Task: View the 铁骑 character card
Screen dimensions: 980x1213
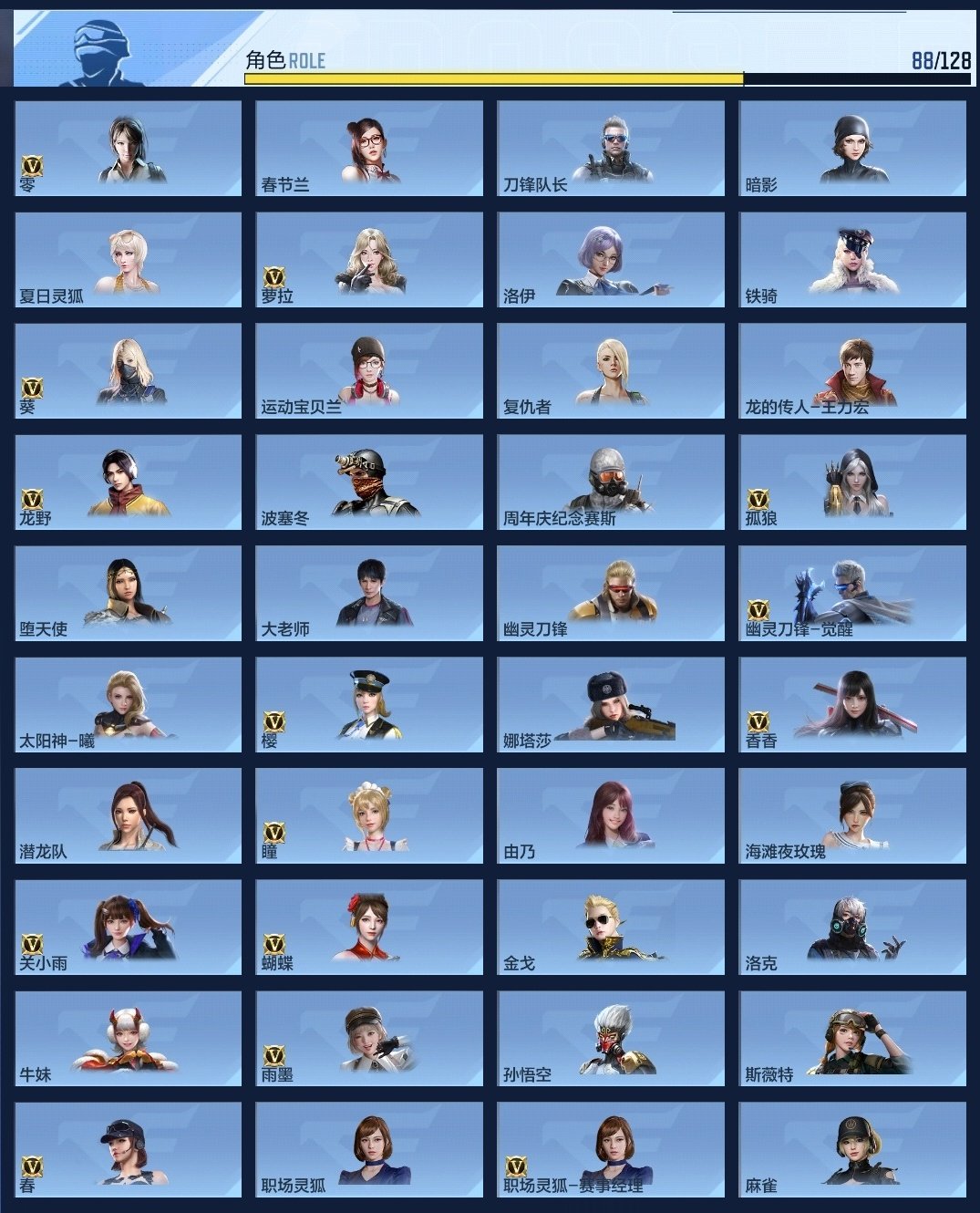Action: (x=851, y=259)
